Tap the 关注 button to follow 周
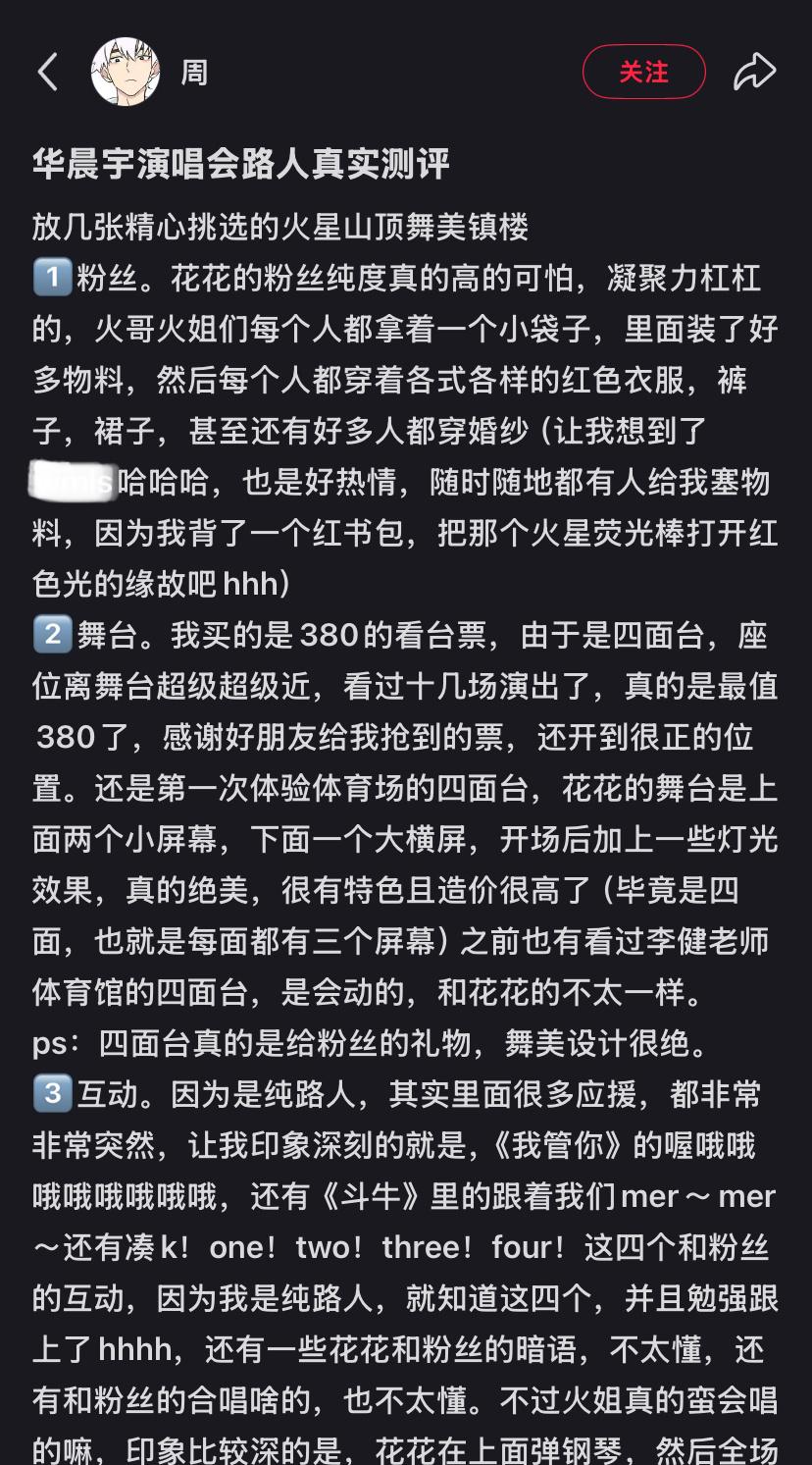This screenshot has width=812, height=1465. 643,72
